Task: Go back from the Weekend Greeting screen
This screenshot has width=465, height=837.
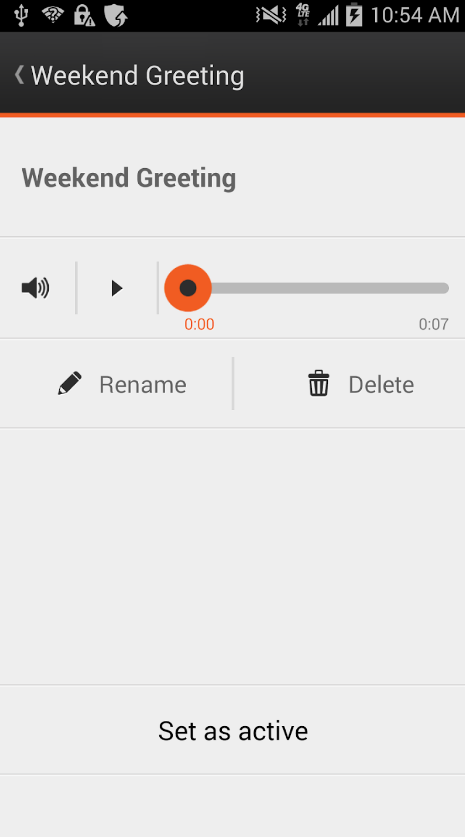Action: tap(19, 75)
